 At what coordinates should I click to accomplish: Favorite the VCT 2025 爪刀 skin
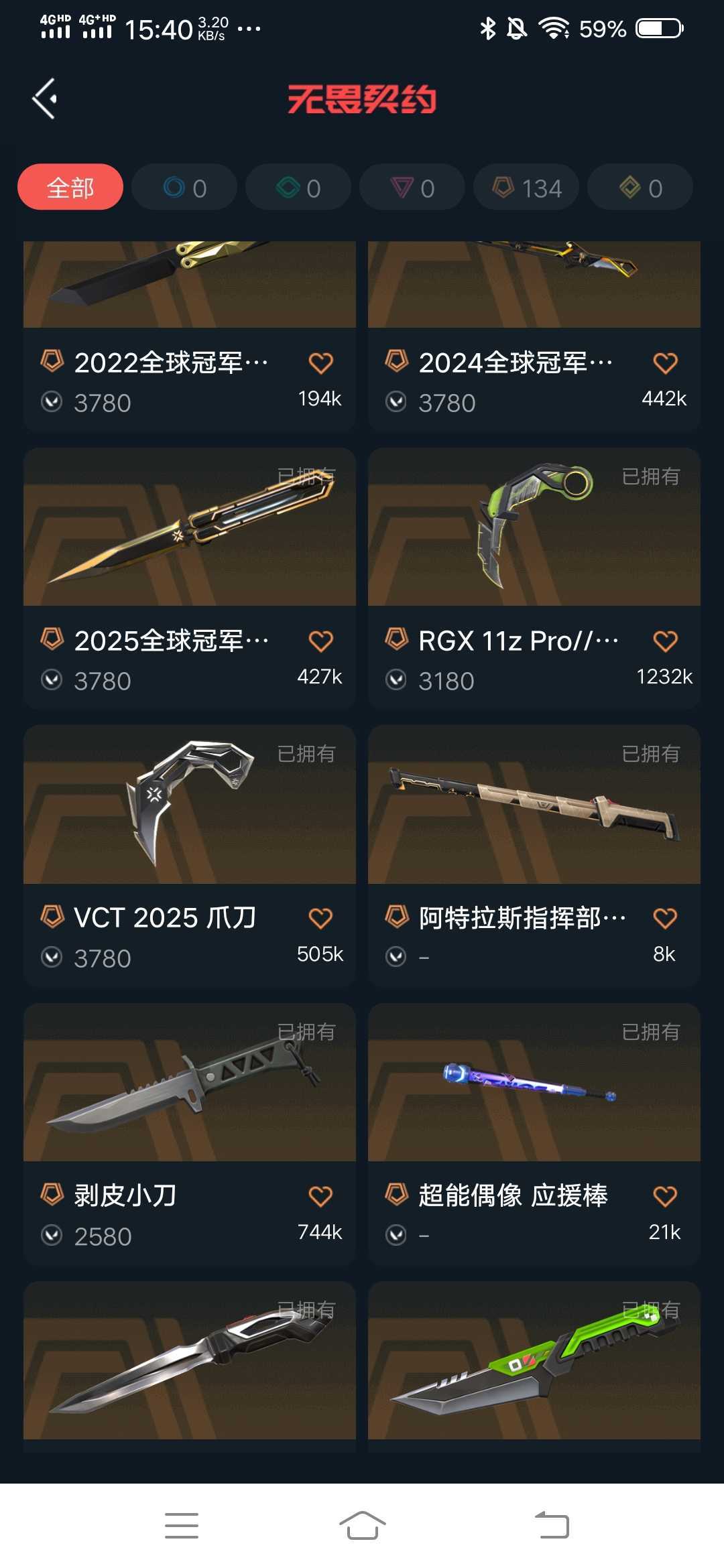[320, 918]
